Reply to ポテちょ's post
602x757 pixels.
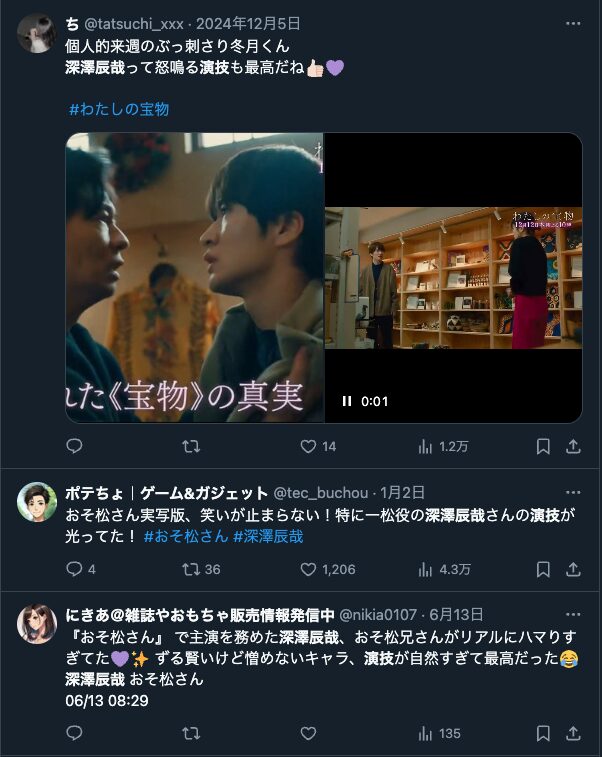point(75,569)
